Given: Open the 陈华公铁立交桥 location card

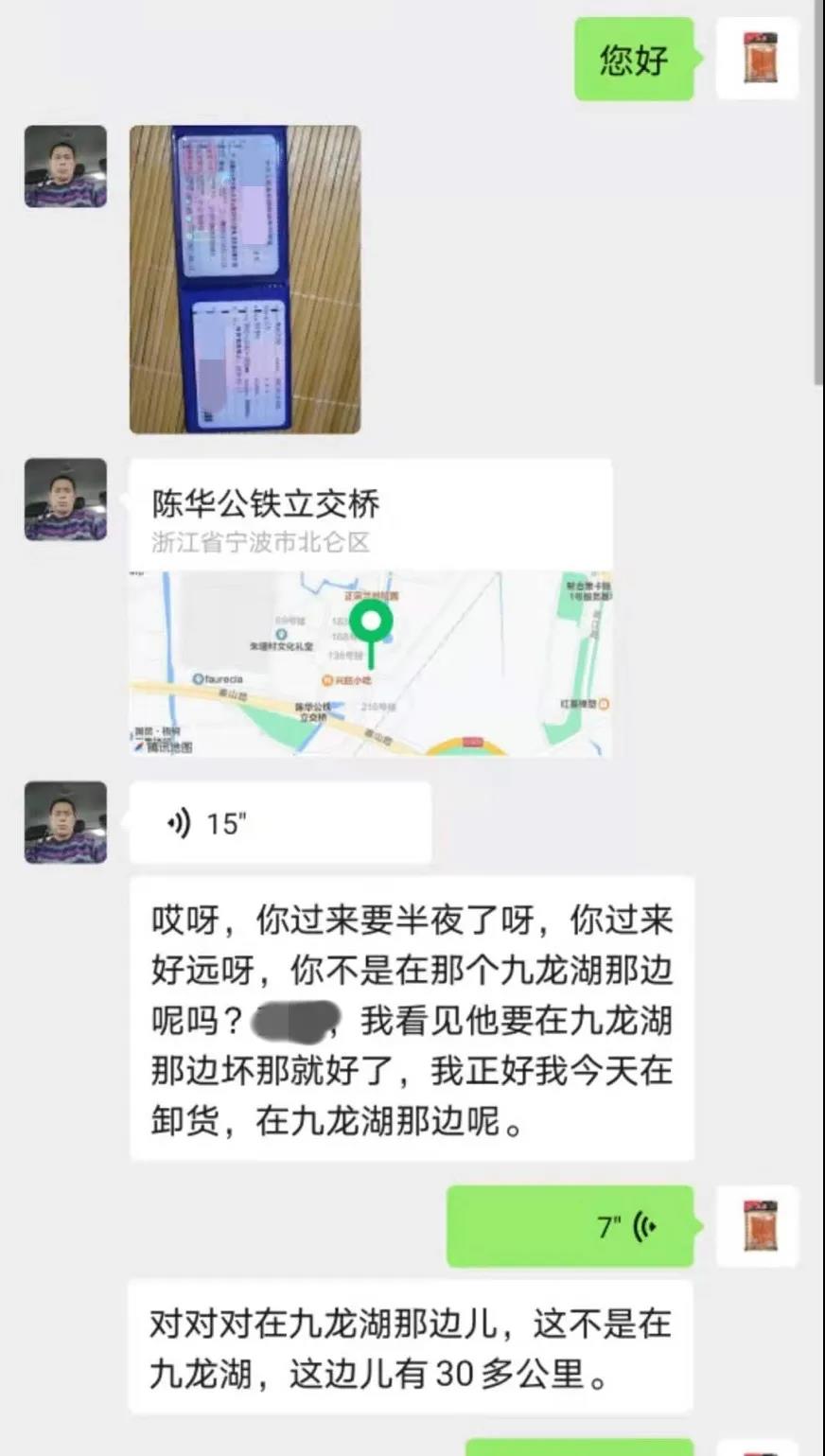Looking at the screenshot, I should coord(370,607).
